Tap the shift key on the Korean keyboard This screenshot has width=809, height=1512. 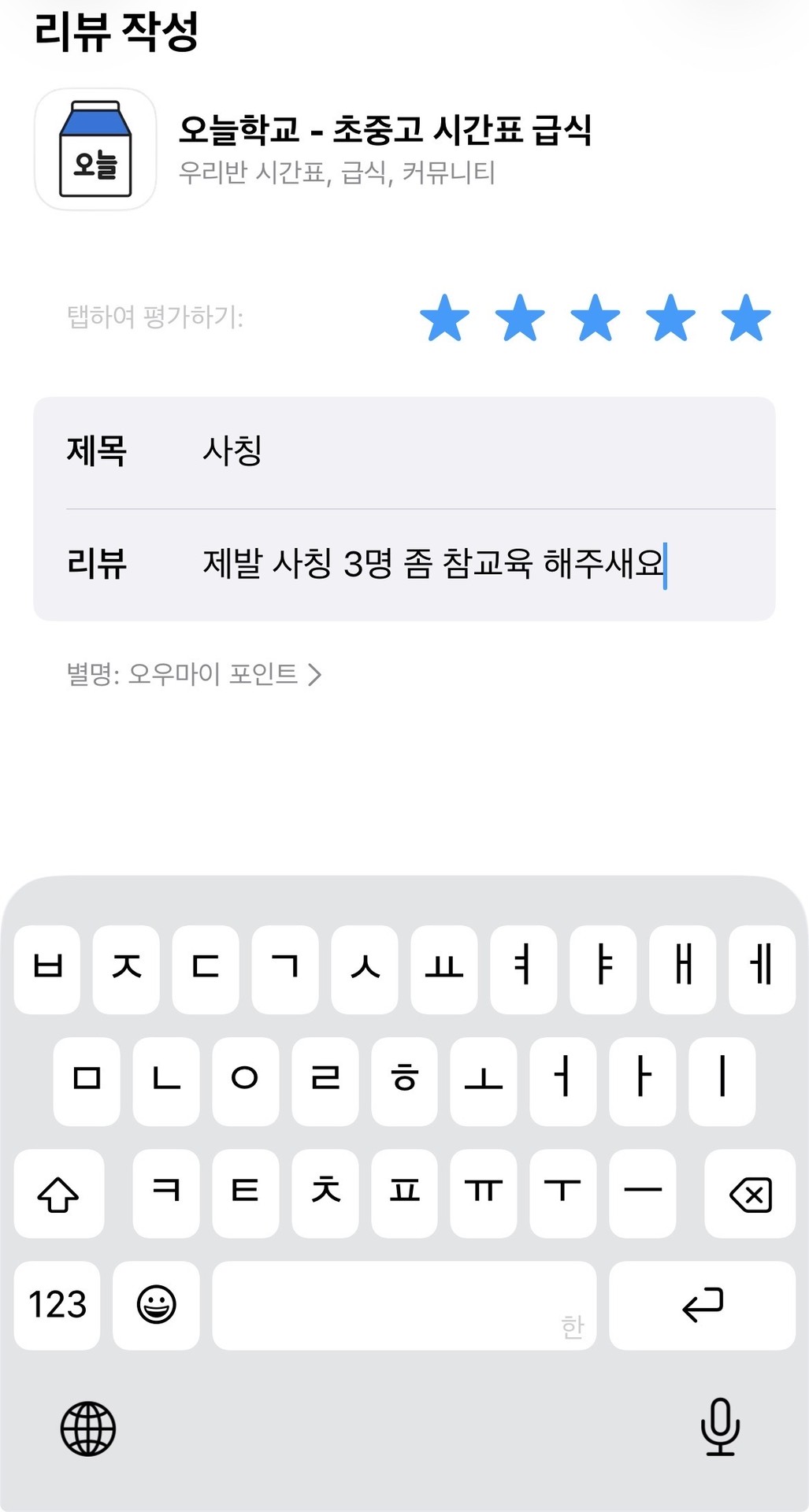(x=58, y=1195)
